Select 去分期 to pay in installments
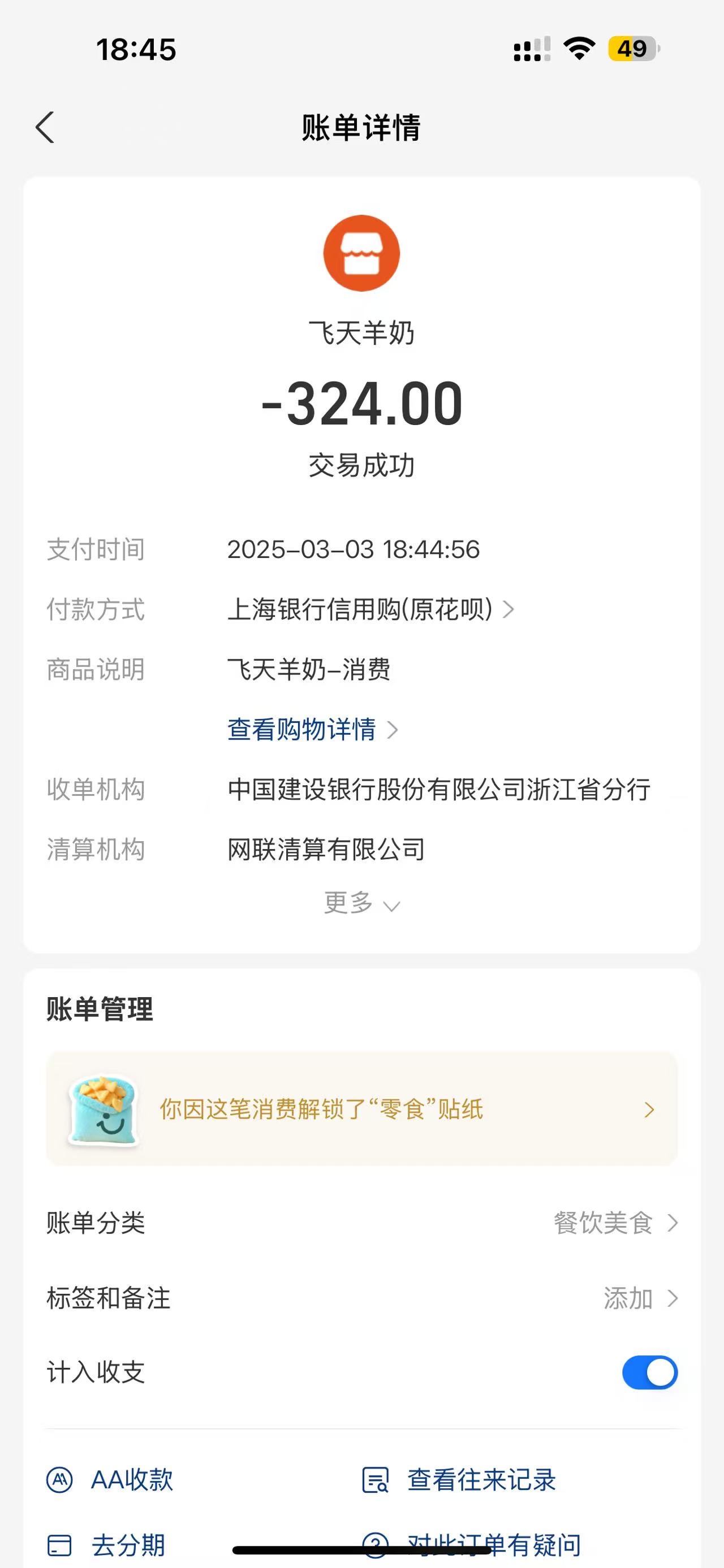The image size is (724, 1568). point(107,1545)
